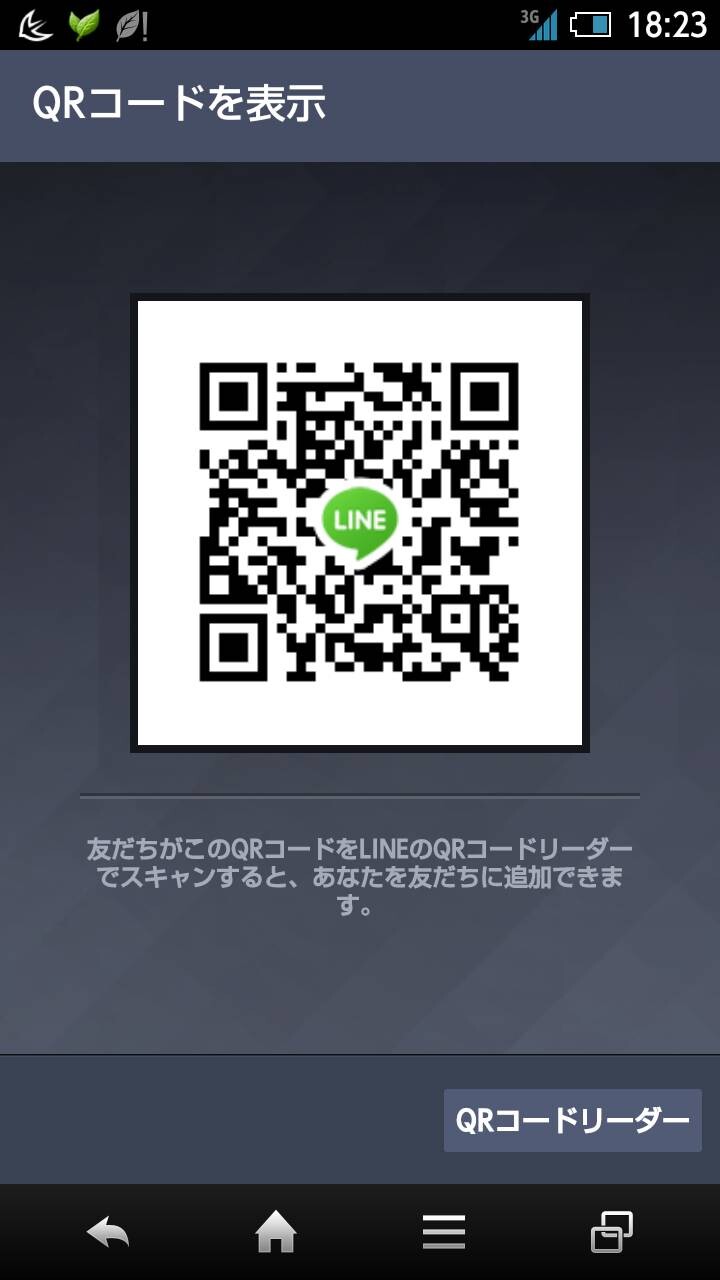
Task: Show recent apps
Action: click(612, 1232)
